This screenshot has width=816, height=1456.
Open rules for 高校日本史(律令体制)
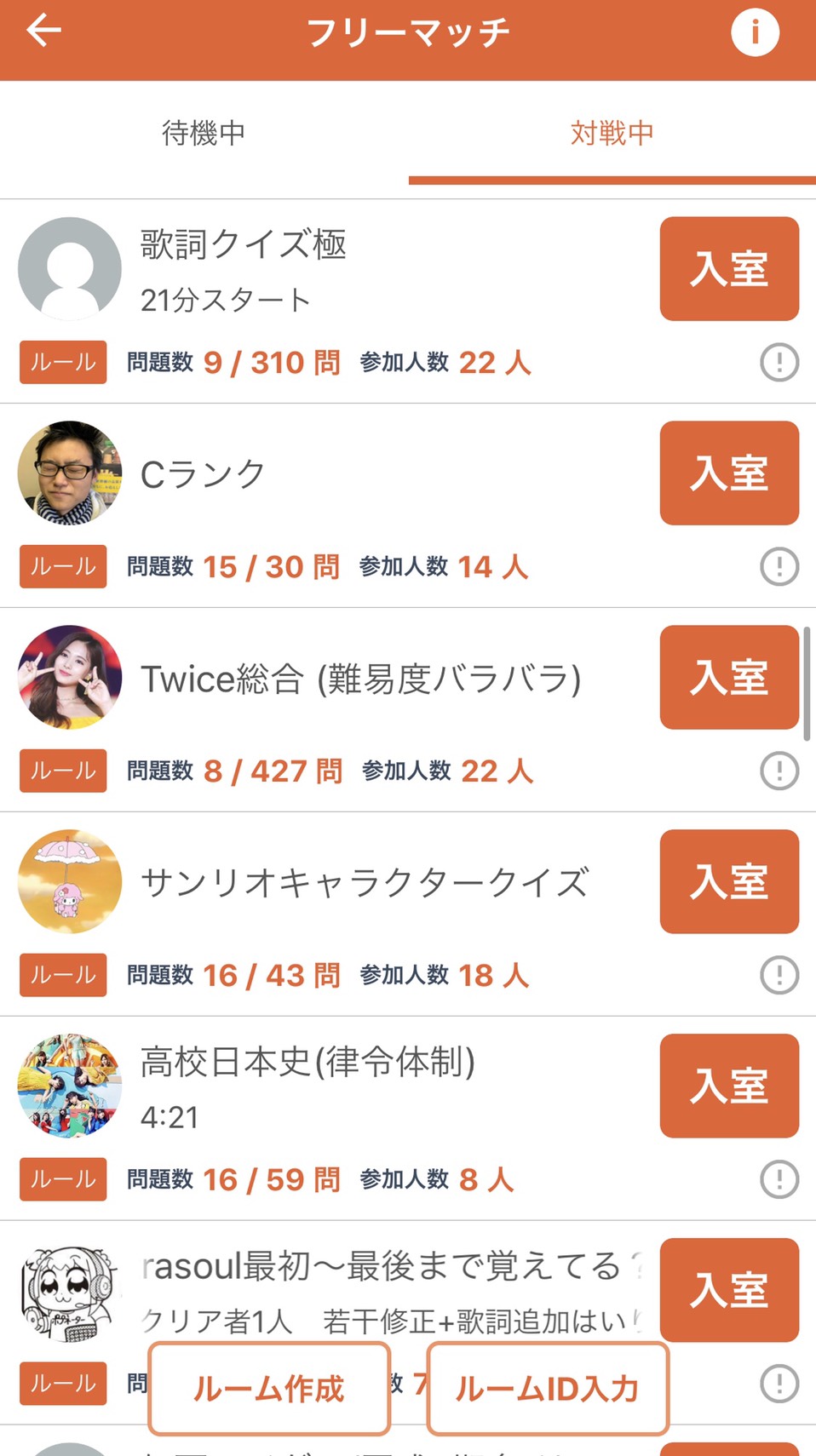coord(63,1180)
